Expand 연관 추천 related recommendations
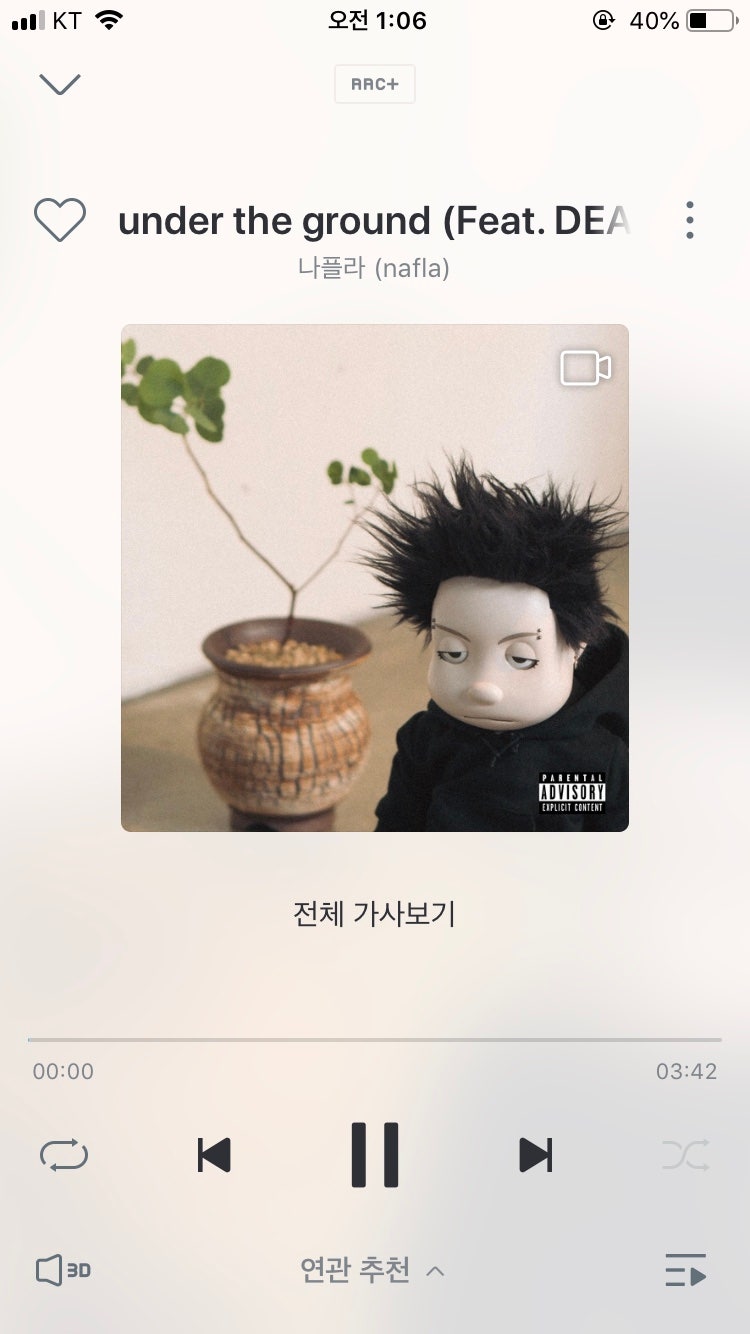Image resolution: width=750 pixels, height=1334 pixels. click(372, 1271)
